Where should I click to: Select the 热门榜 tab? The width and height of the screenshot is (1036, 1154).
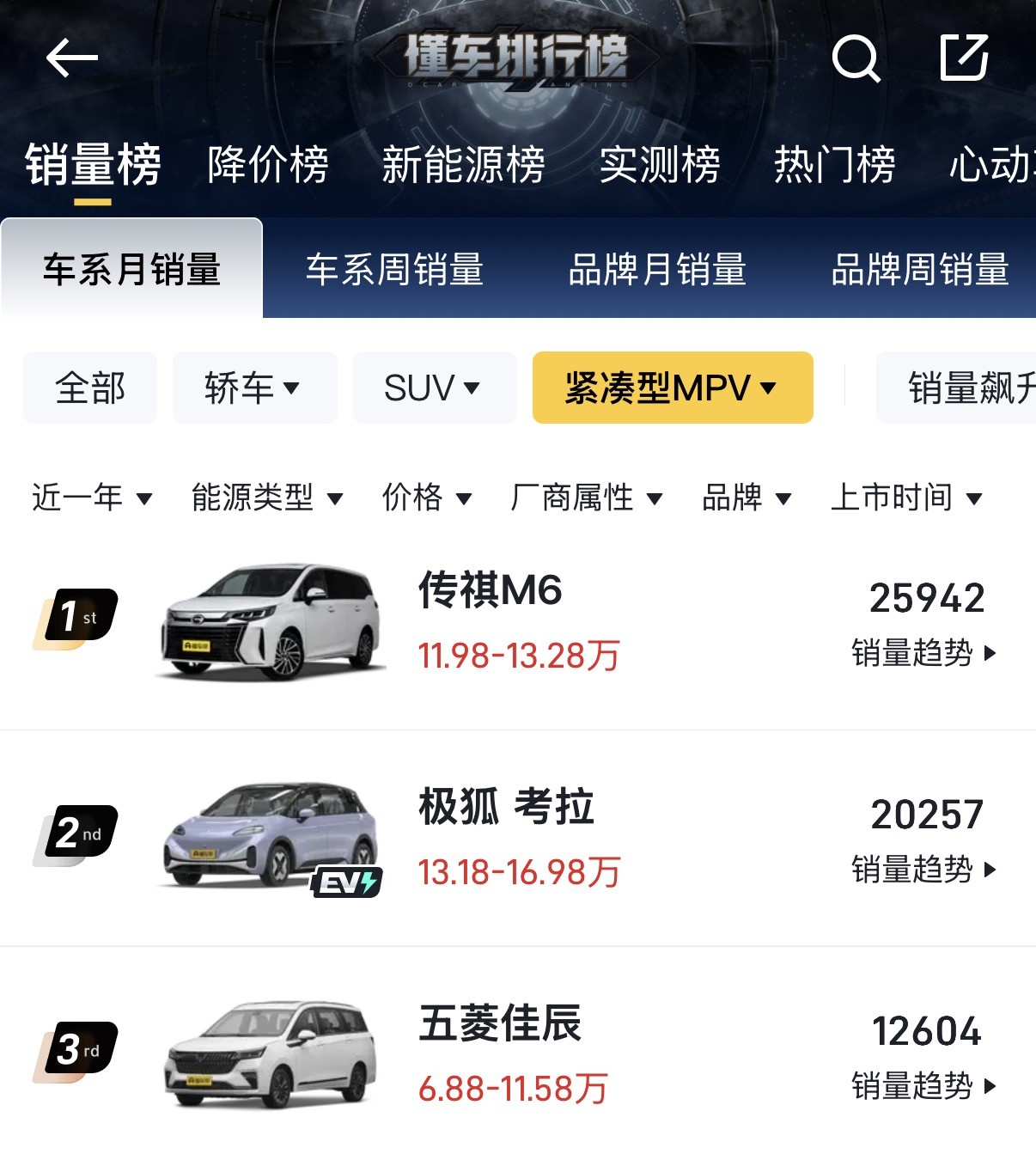[834, 165]
